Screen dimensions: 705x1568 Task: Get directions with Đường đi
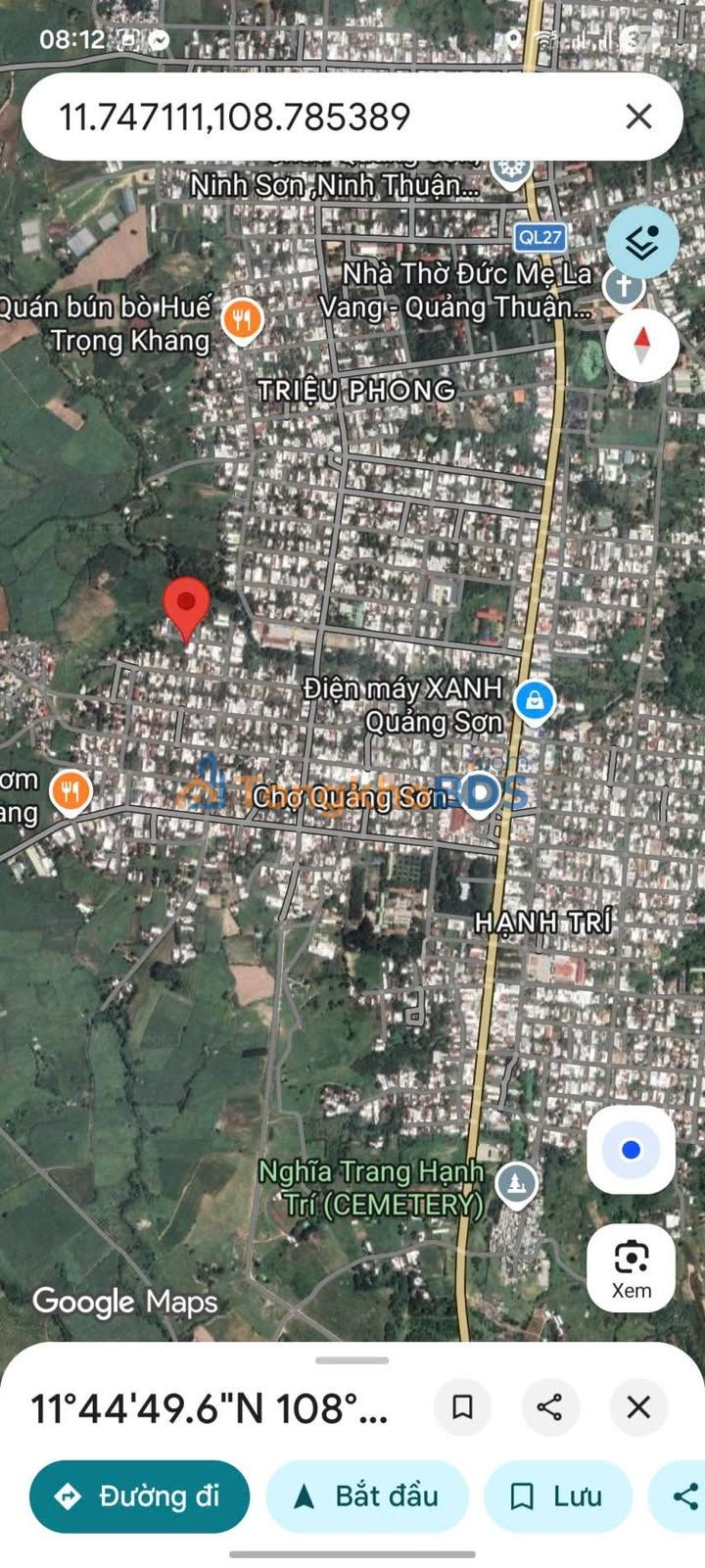[x=139, y=1497]
